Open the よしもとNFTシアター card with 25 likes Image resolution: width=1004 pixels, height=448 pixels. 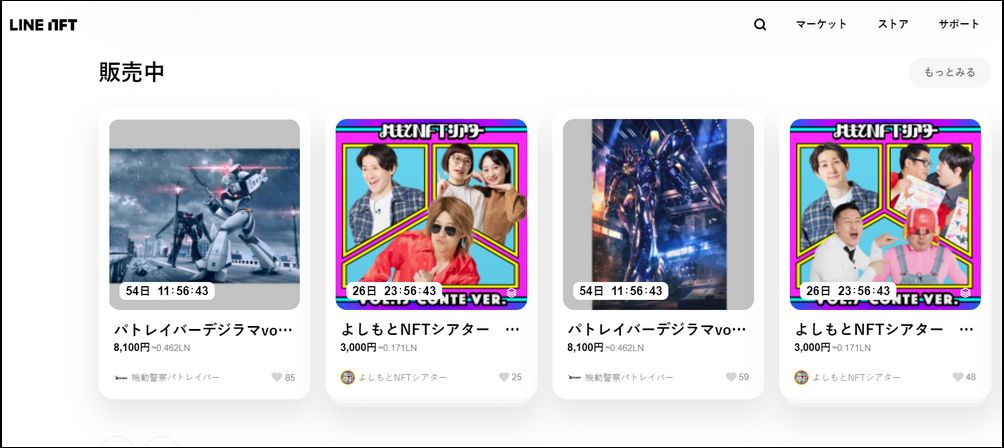tap(431, 215)
